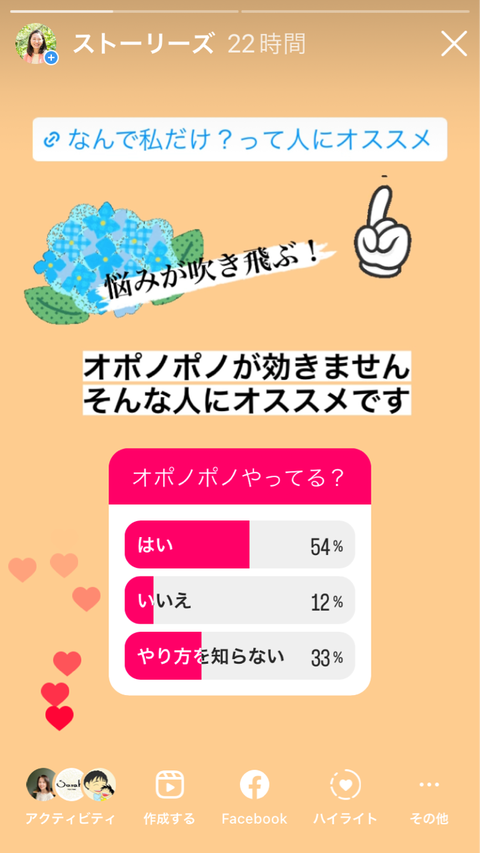This screenshot has width=480, height=853.
Task: Select the はい poll option
Action: point(240,545)
